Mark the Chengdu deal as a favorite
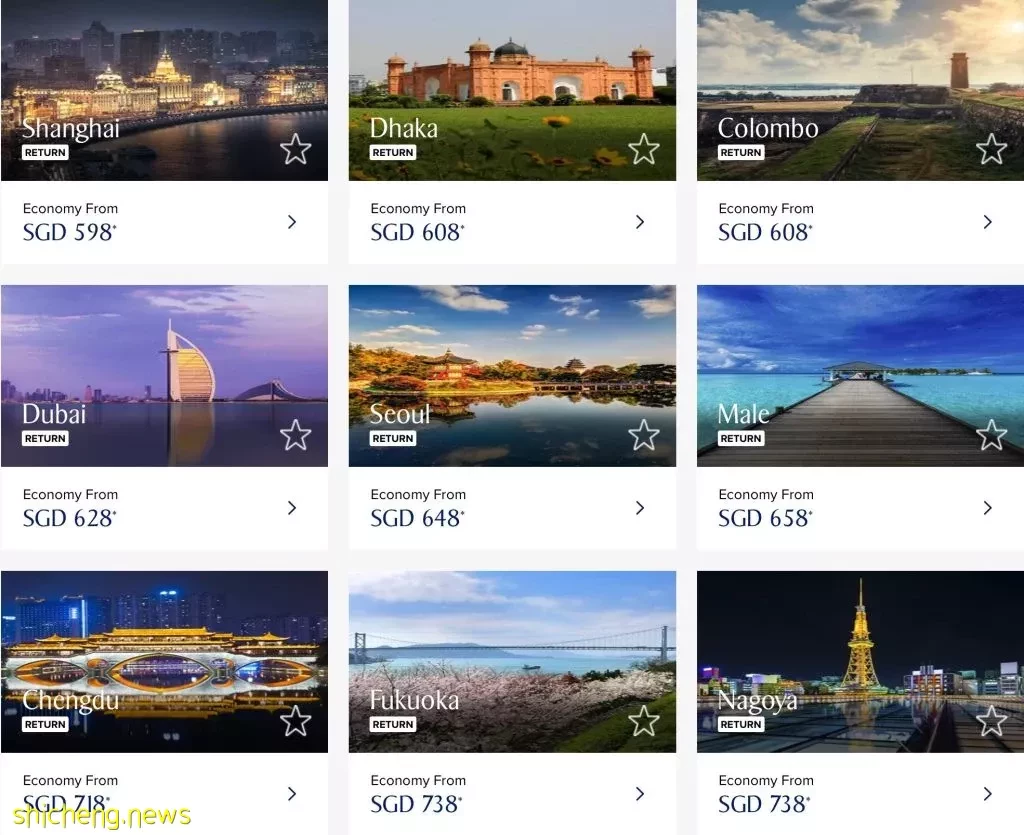 pos(295,721)
